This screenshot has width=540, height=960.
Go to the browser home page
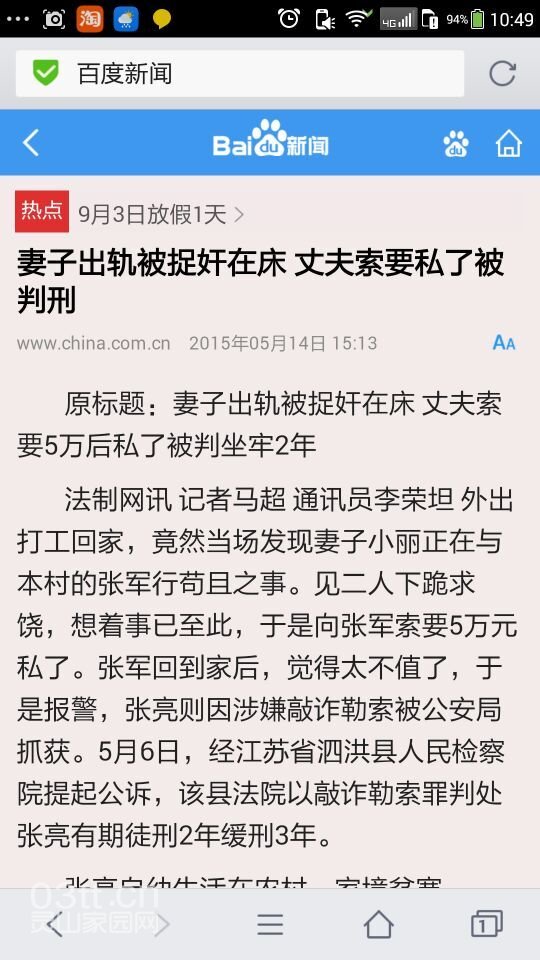[378, 923]
